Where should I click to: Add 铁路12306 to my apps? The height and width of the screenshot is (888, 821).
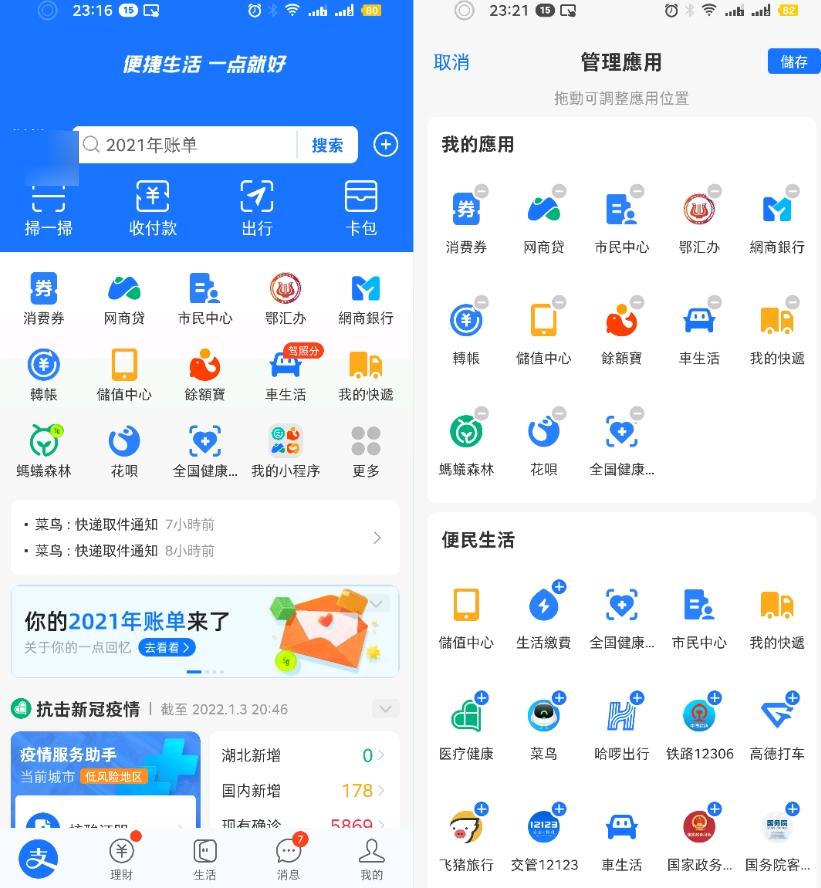tap(715, 698)
